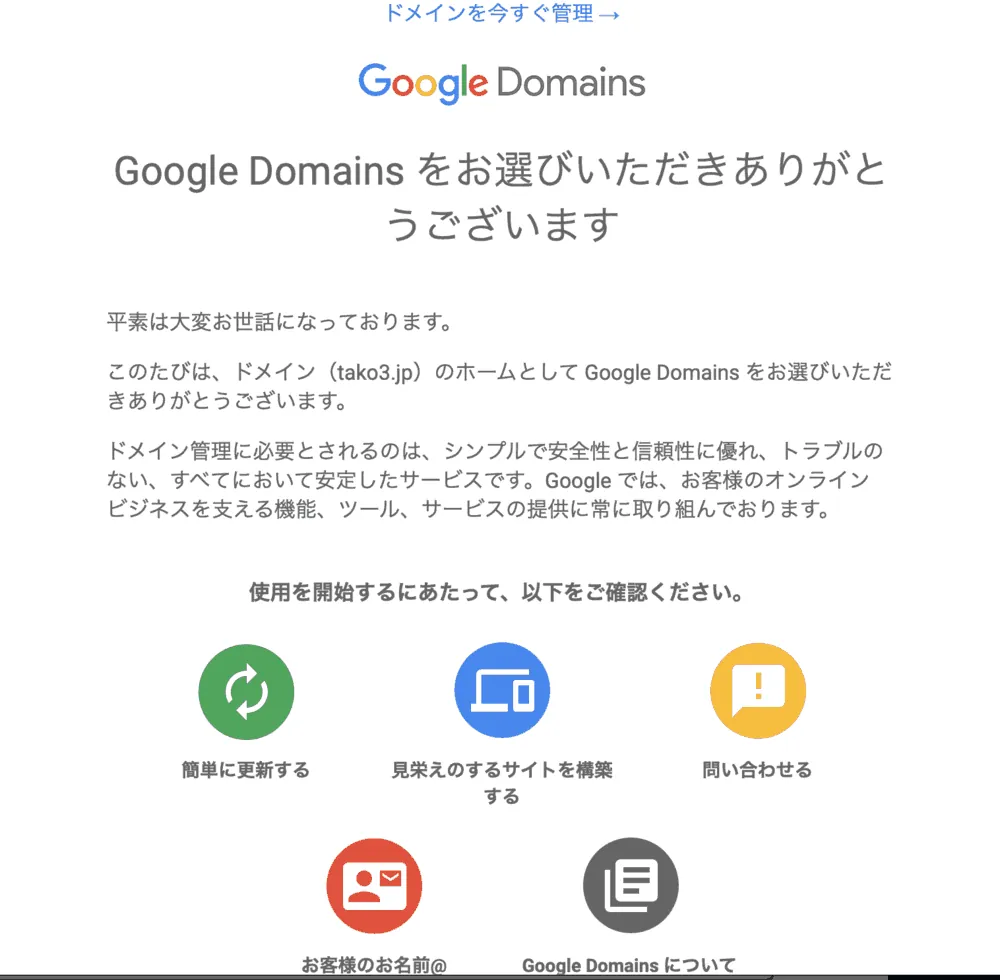Tap the yellow 問い合わせる icon
Screen dimensions: 1000x980
coord(758,691)
